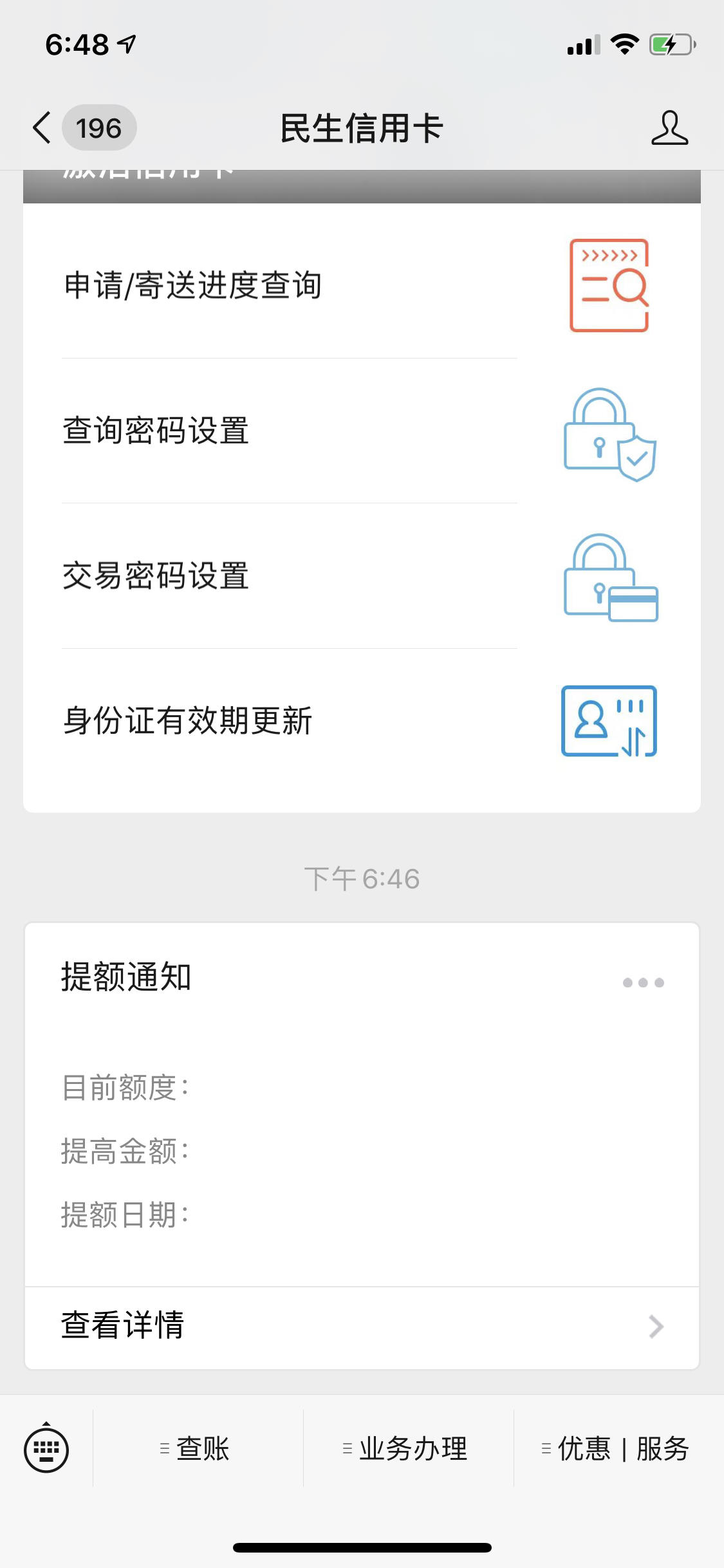Screen dimensions: 724x1568
Task: Open the account profile icon
Action: point(669,127)
